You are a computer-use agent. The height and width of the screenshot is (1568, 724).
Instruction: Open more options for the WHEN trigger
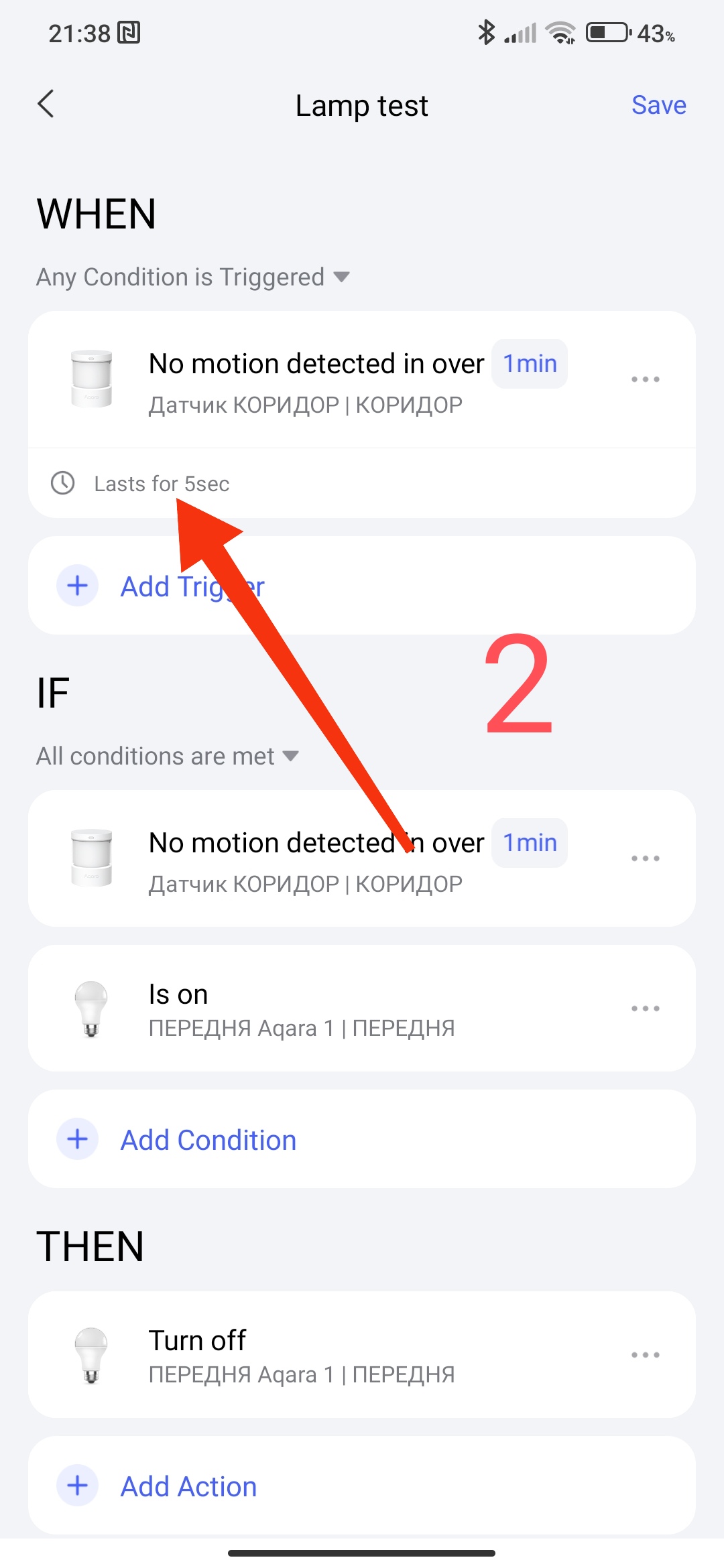tap(645, 379)
